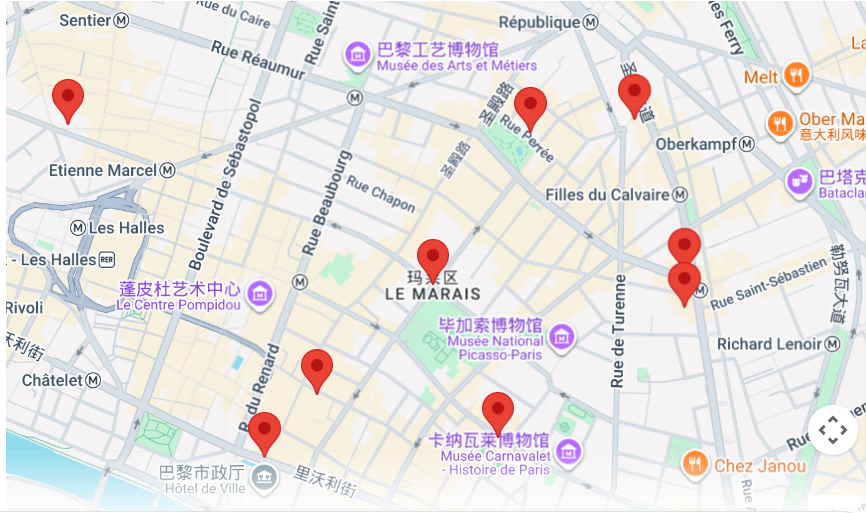This screenshot has width=866, height=513.
Task: Select the red pin near Le Marais label
Action: point(433,256)
